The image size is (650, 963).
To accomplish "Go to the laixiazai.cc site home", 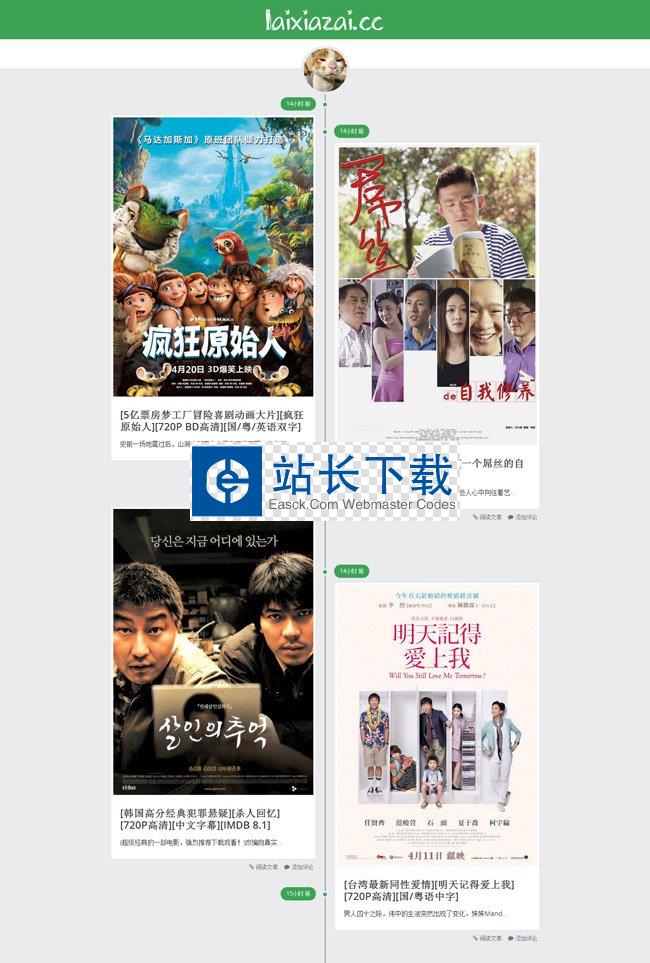I will (x=324, y=20).
